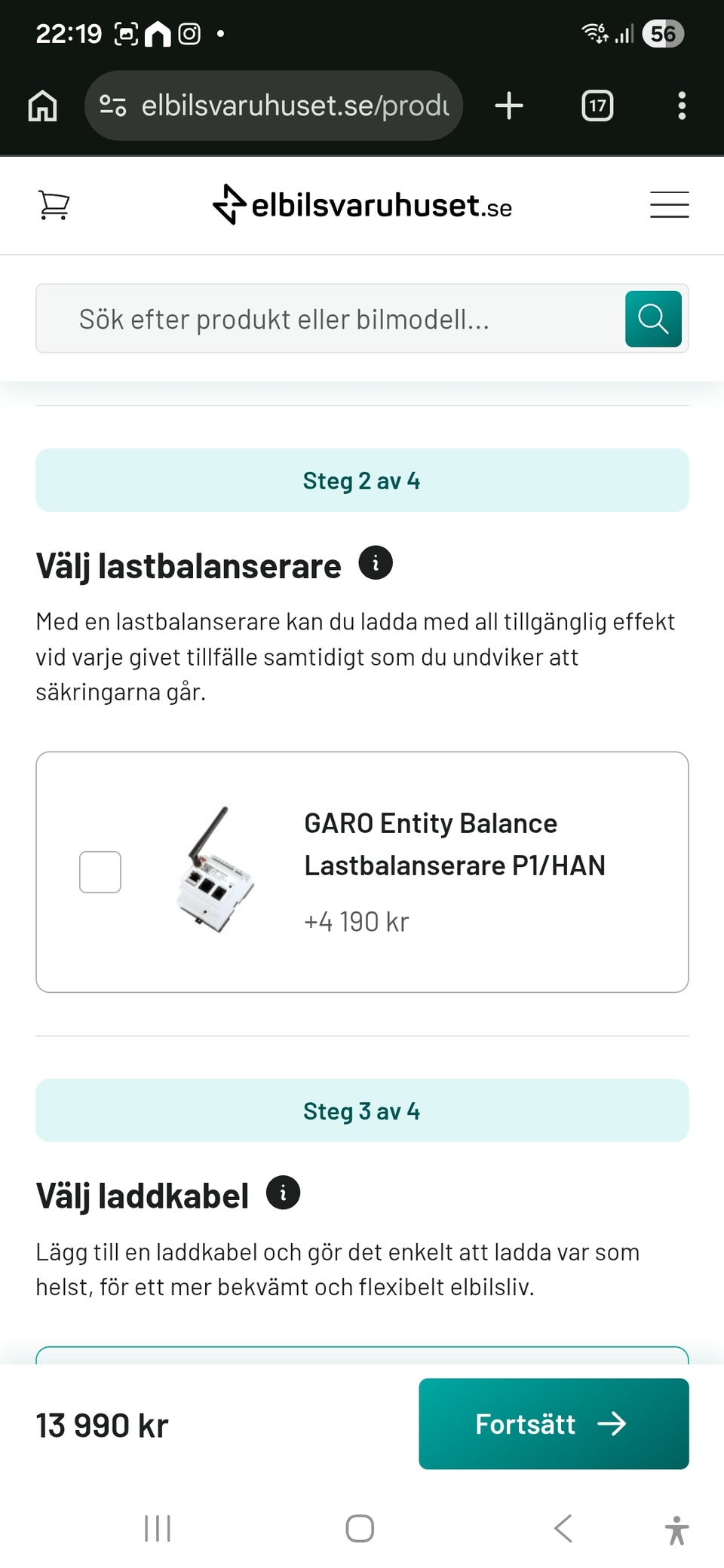Tap the elbilsvaruhuset.se logo
The height and width of the screenshot is (1568, 724).
(362, 205)
